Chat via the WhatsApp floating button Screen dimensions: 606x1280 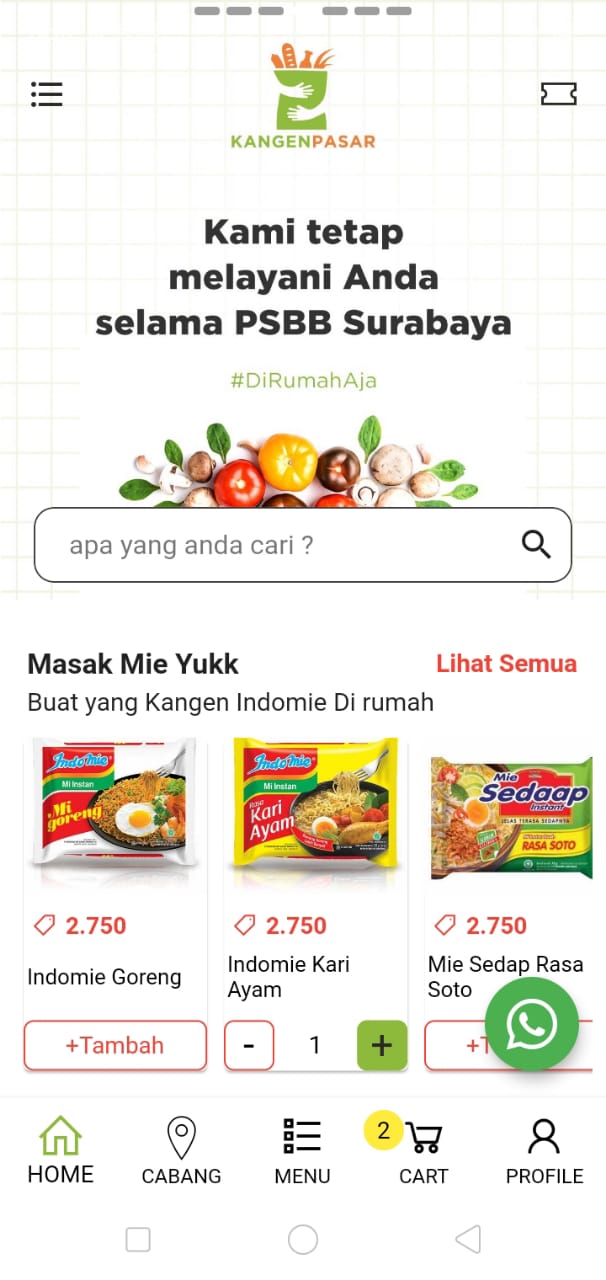coord(531,1024)
